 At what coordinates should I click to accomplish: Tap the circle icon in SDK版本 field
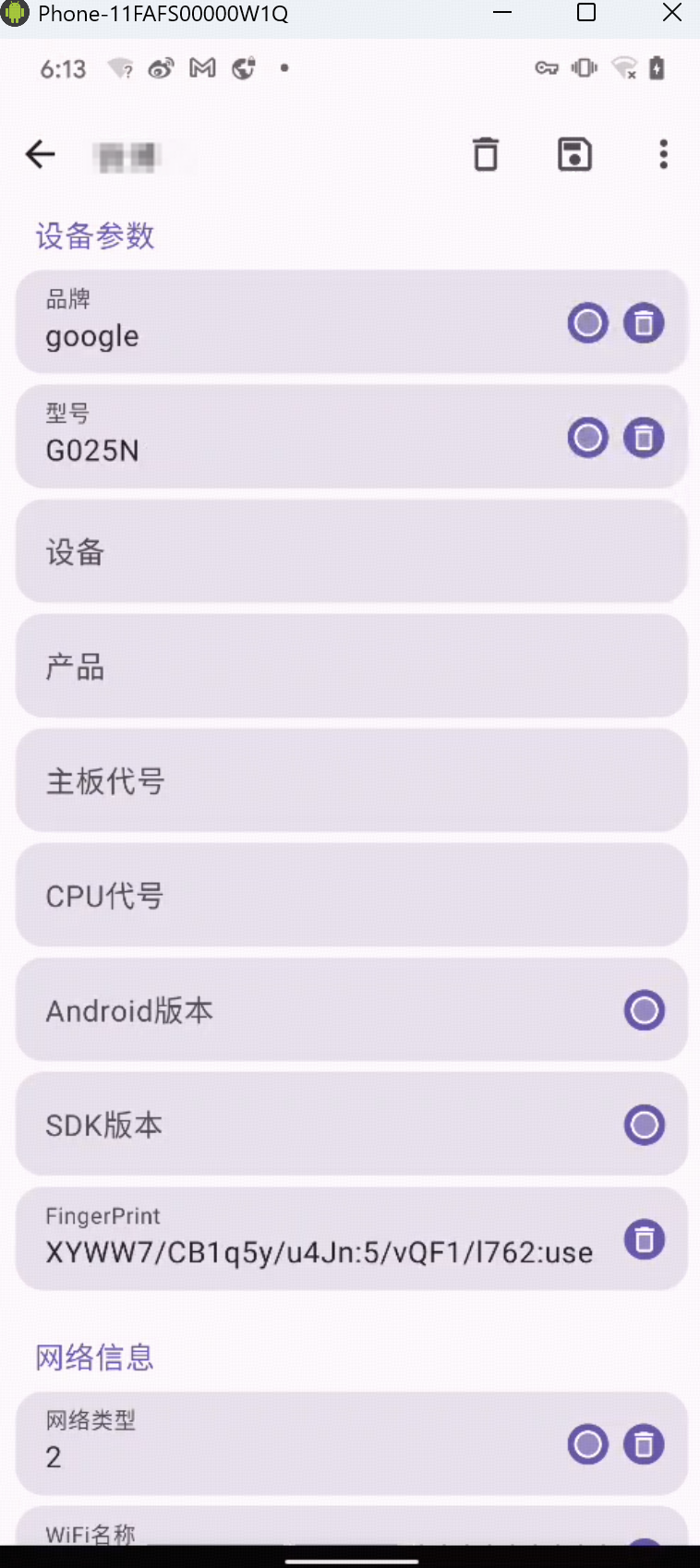coord(644,1125)
